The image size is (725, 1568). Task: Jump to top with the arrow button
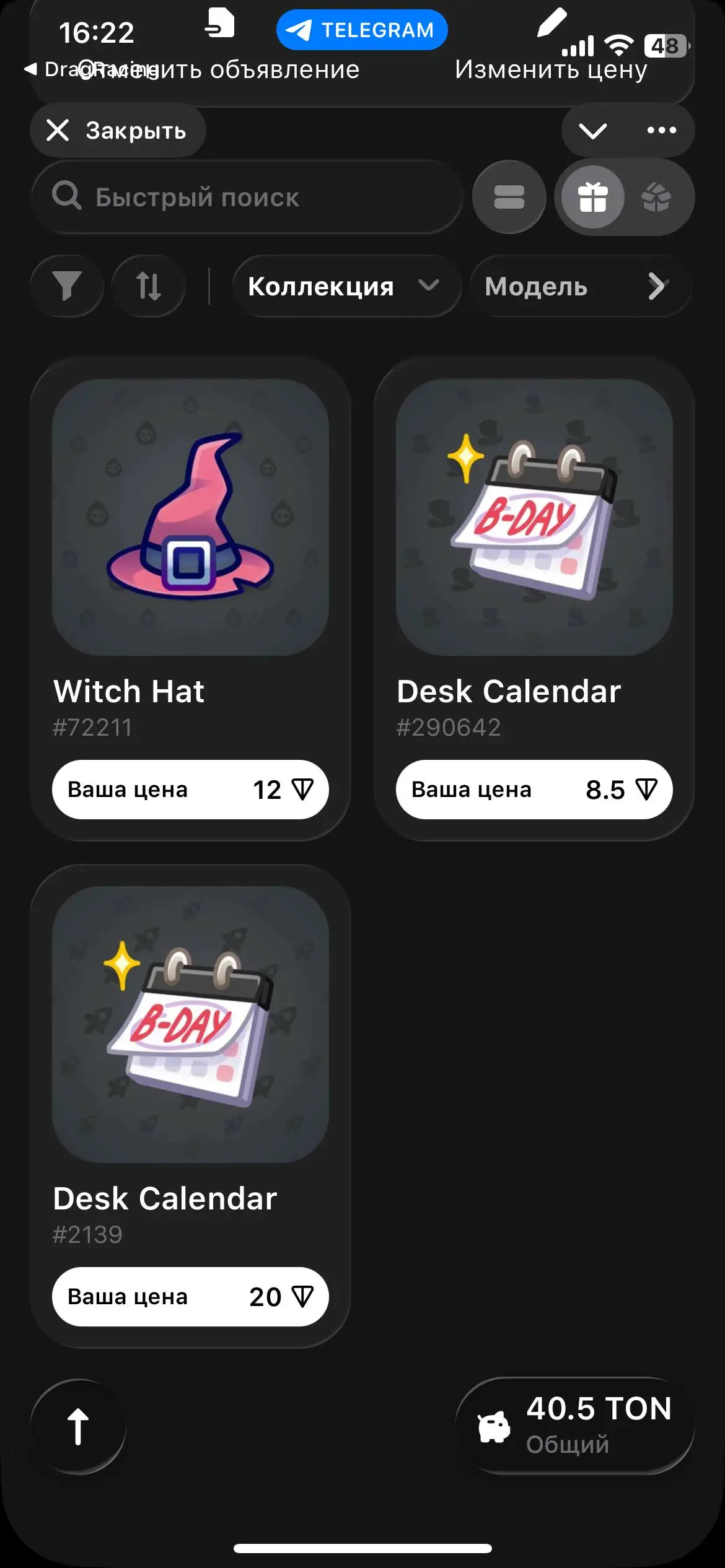[78, 1426]
